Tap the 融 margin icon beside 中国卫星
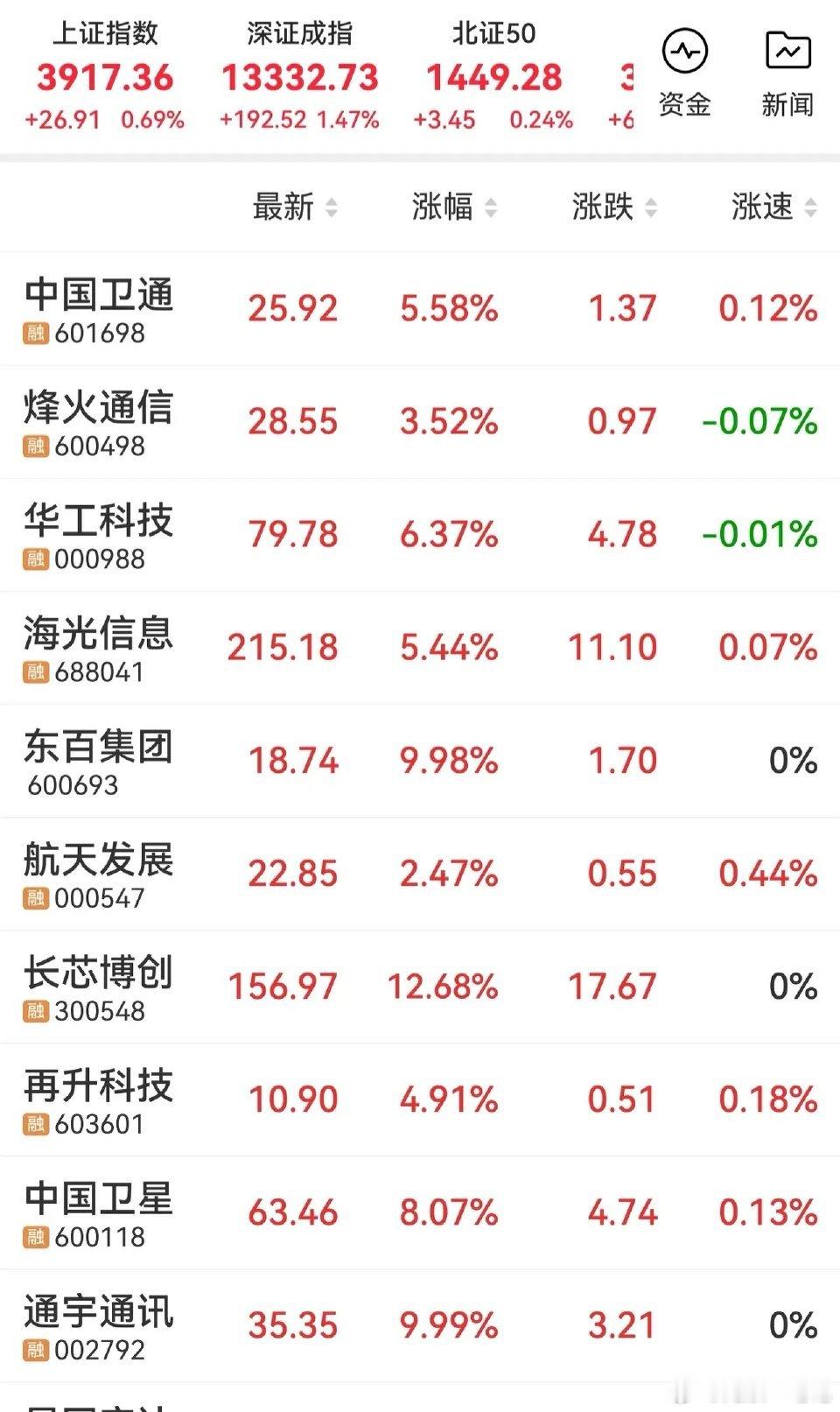Image resolution: width=840 pixels, height=1412 pixels. point(35,1238)
